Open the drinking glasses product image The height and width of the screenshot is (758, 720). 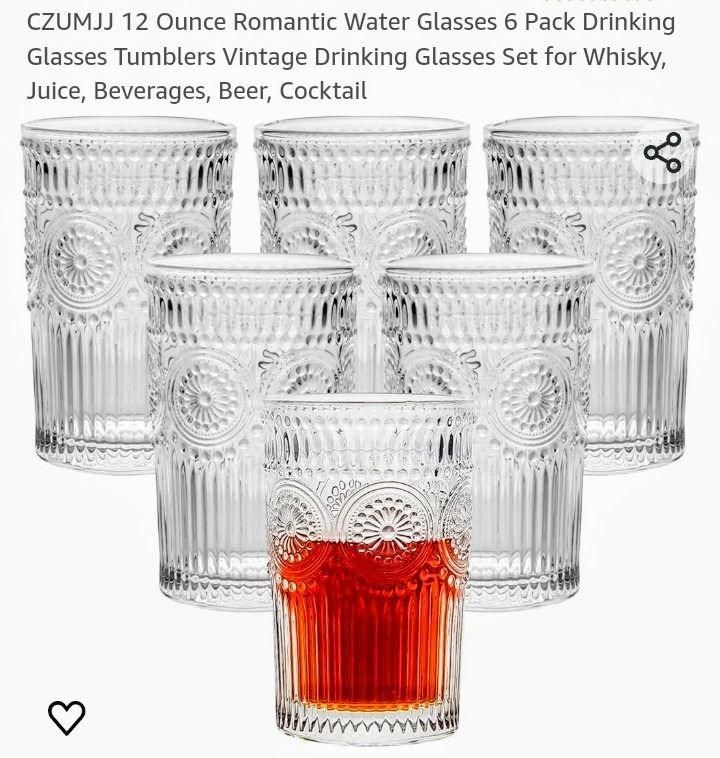click(x=360, y=430)
